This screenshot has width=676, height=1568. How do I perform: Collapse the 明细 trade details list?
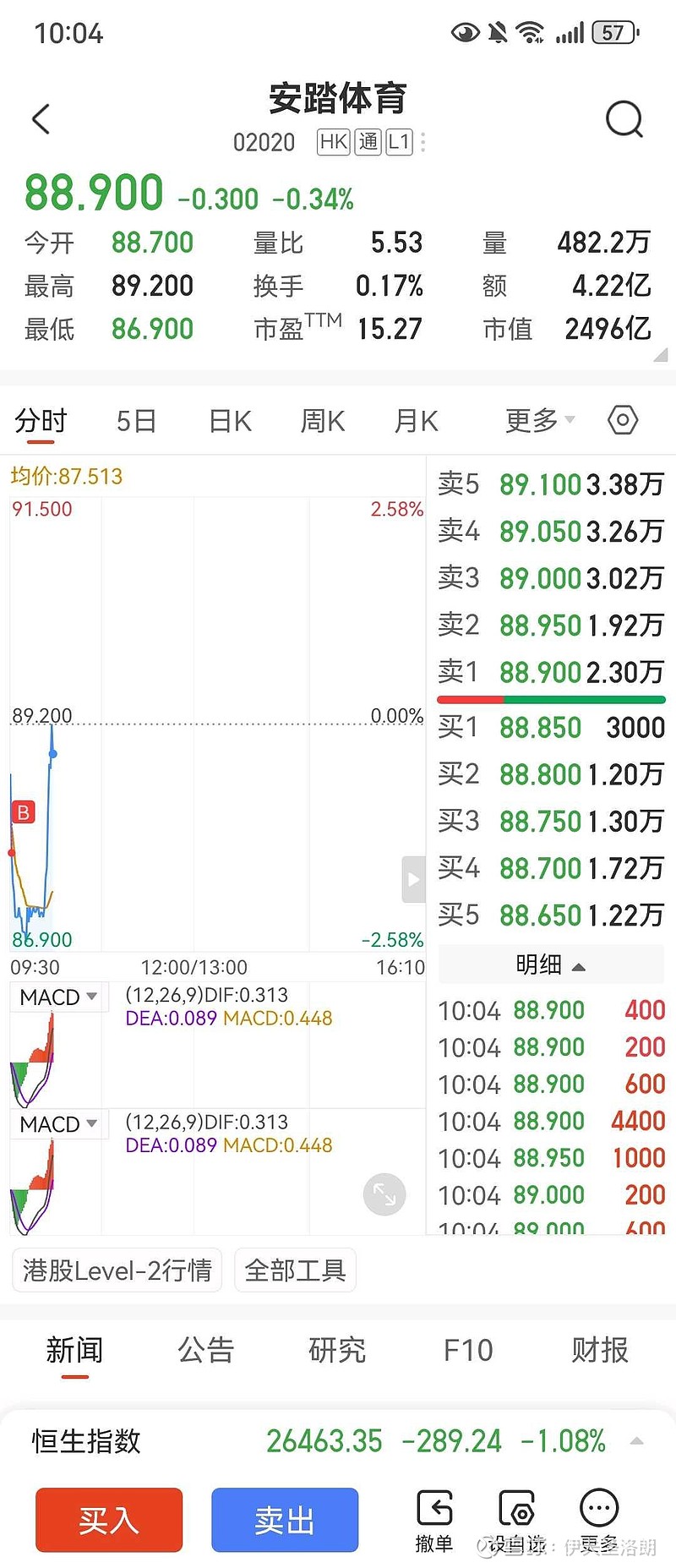click(x=550, y=964)
